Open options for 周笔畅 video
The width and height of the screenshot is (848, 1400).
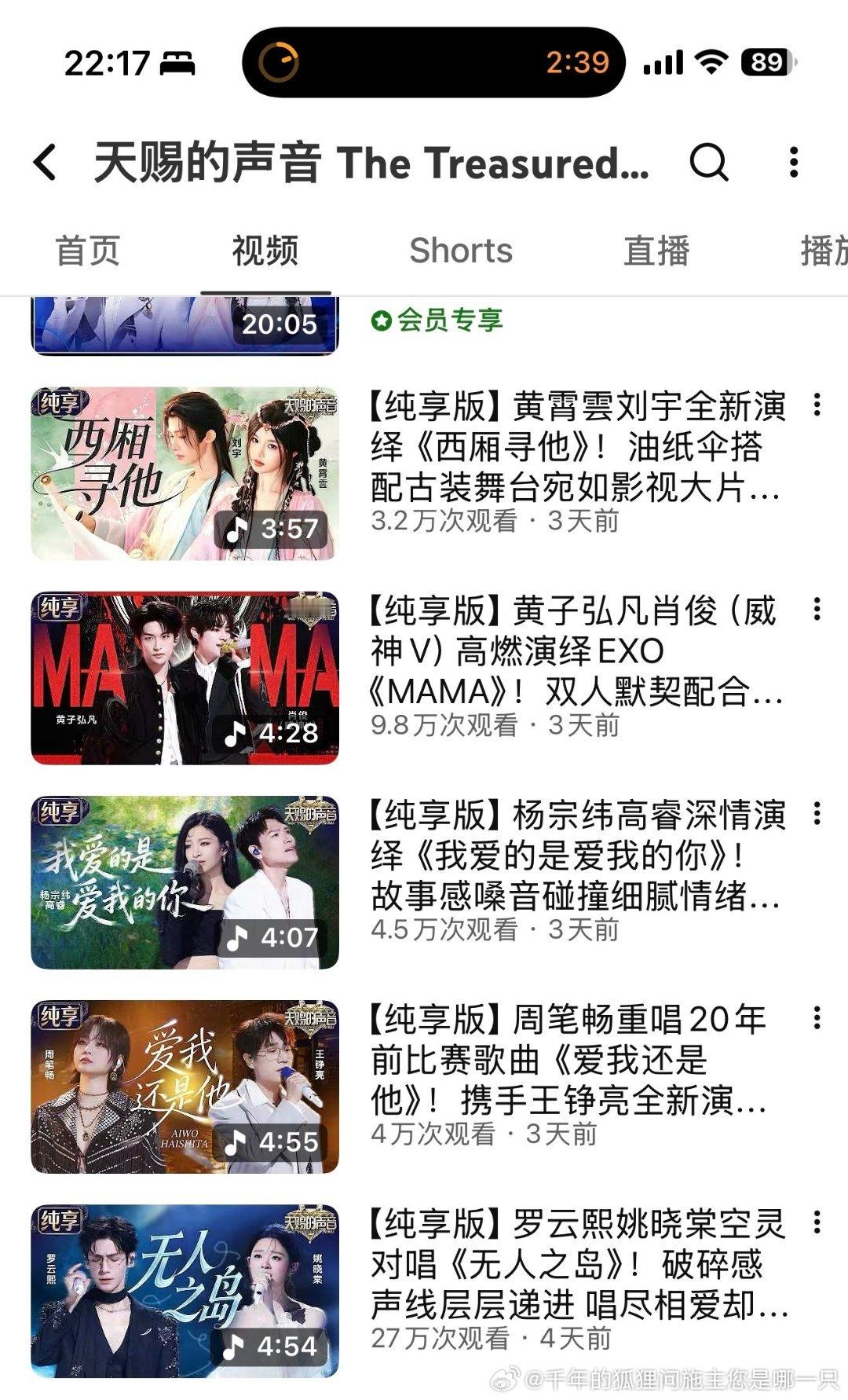(817, 1018)
